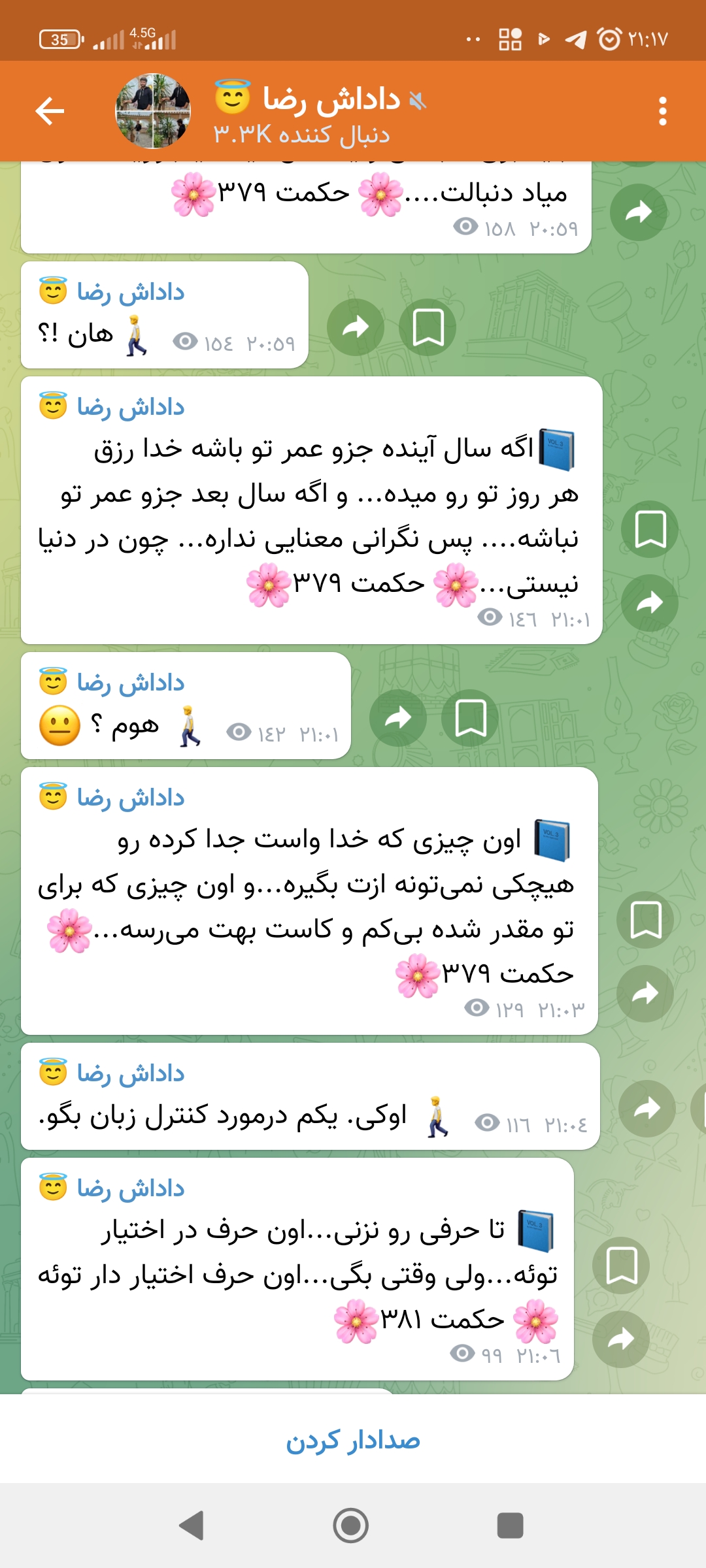
Task: Forward the حکمت ۳۸۱ message
Action: pyautogui.click(x=621, y=1339)
